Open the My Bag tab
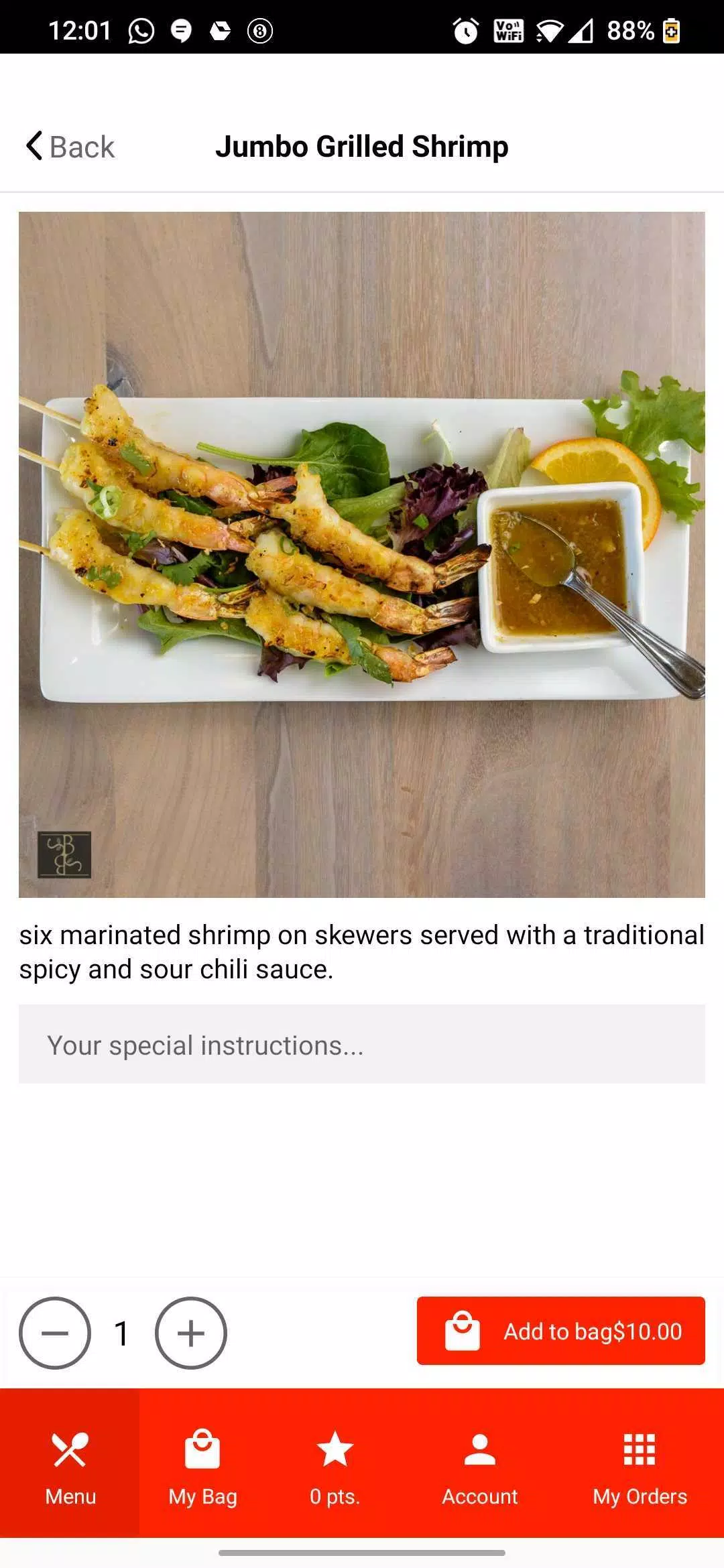724x1568 pixels. click(x=202, y=1465)
